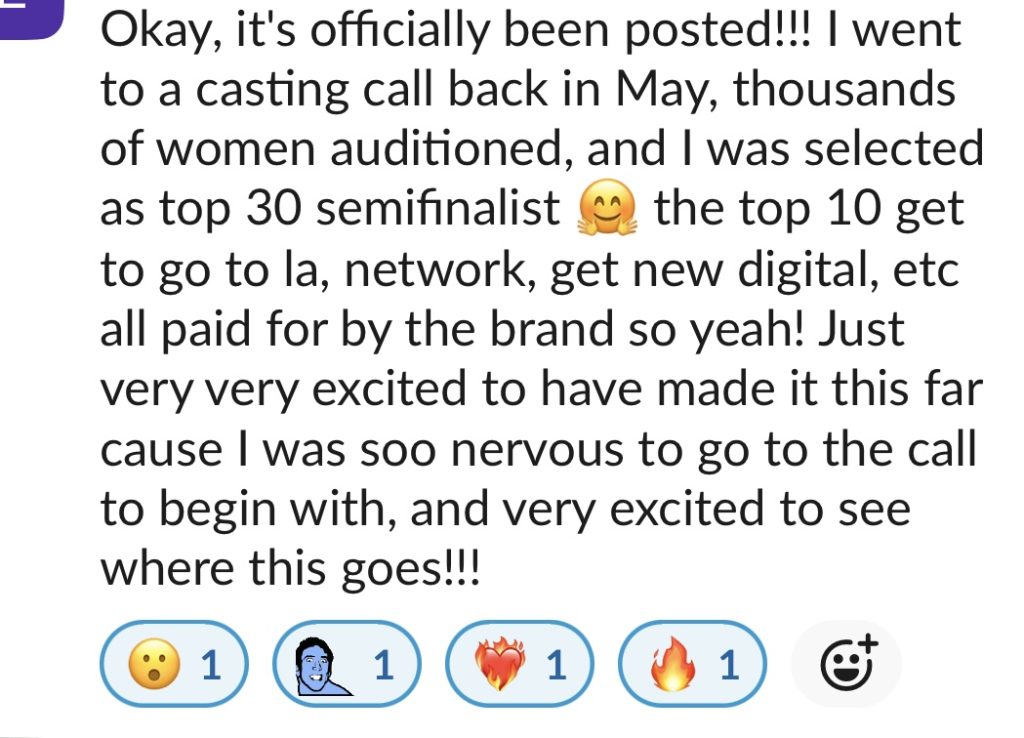
Task: Toggle the fire emoji reaction
Action: pyautogui.click(x=692, y=665)
